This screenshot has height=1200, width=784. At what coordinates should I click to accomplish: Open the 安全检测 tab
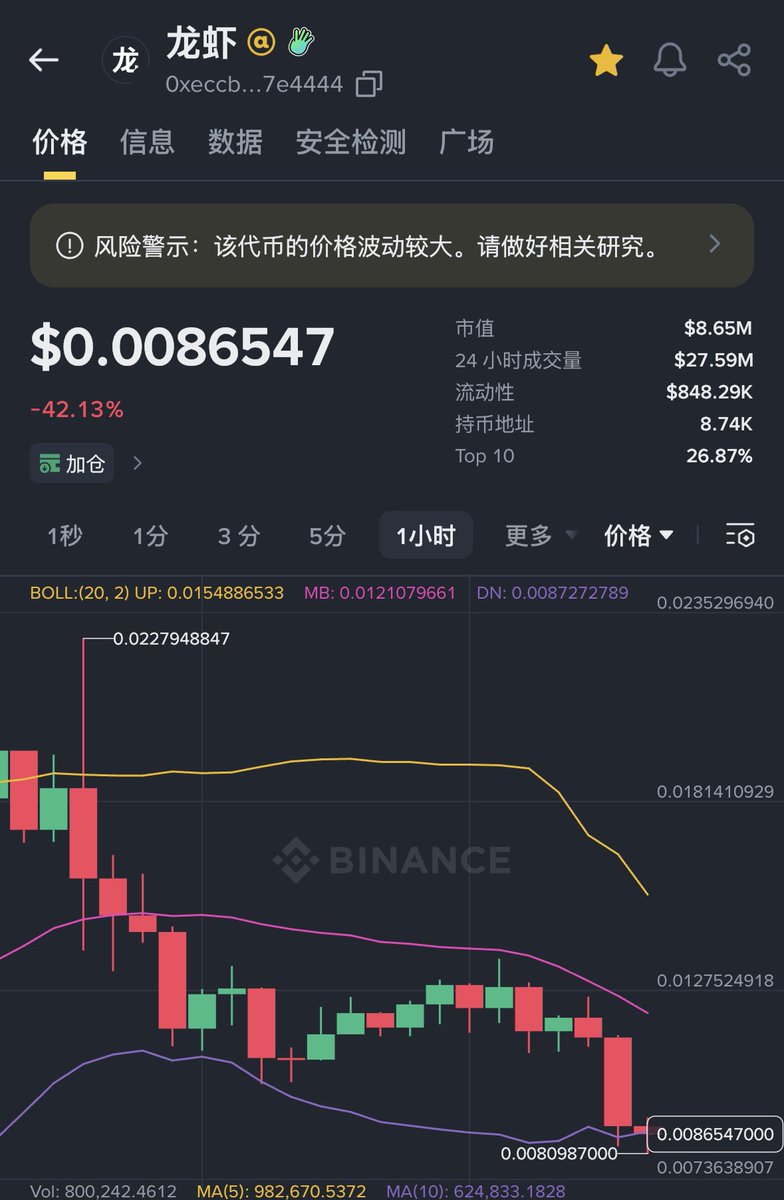point(351,142)
